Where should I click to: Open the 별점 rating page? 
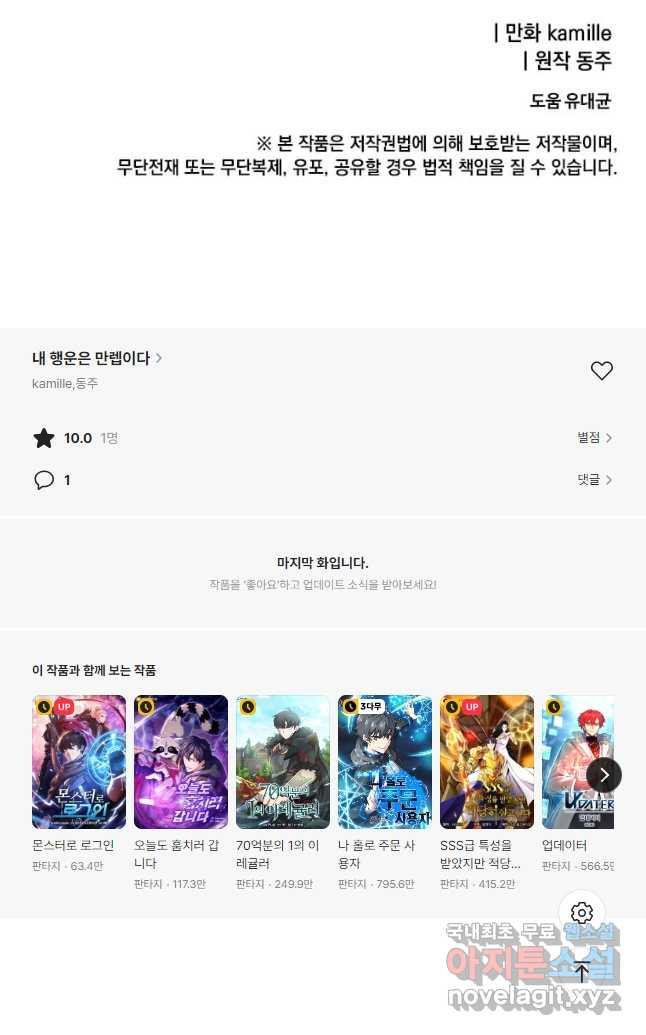tap(594, 438)
